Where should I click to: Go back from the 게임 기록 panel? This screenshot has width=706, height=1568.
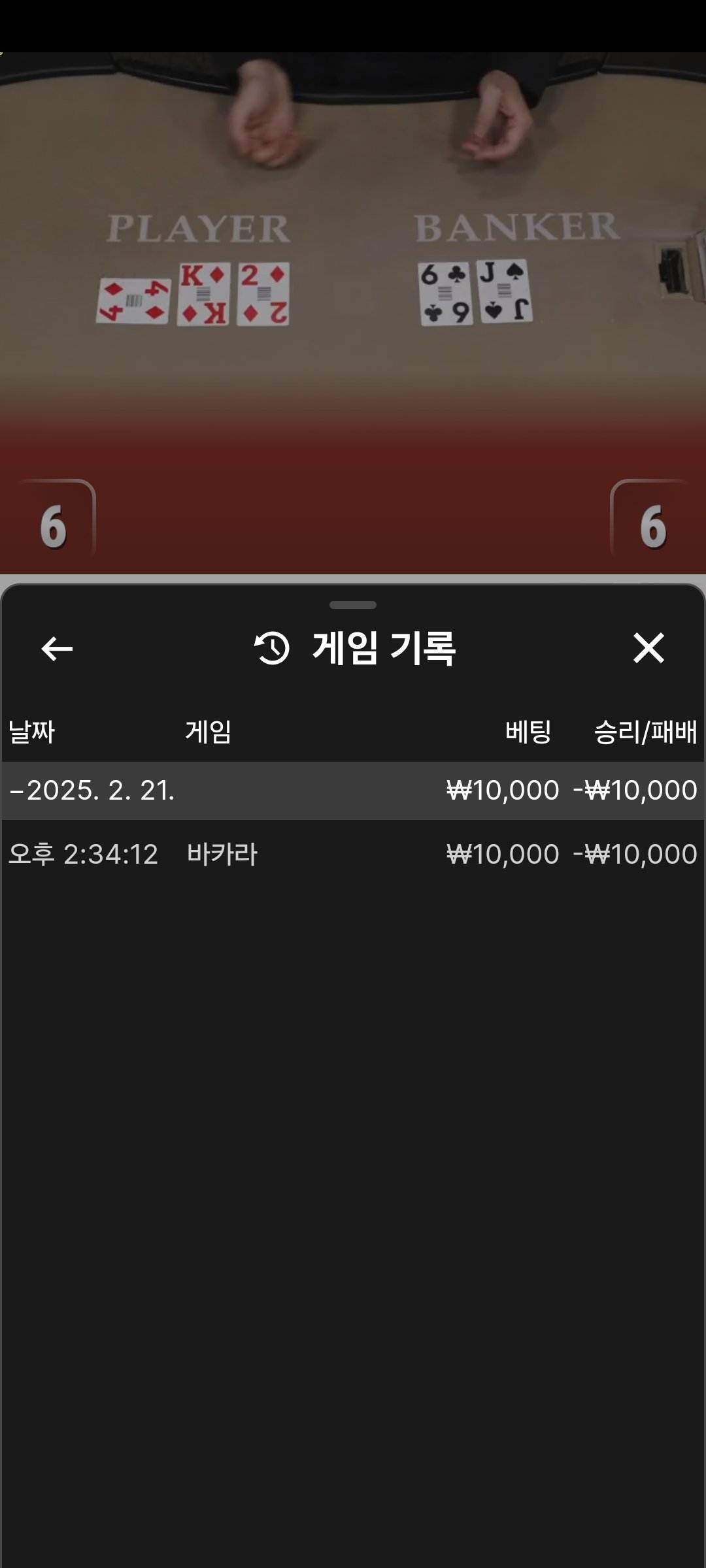point(57,649)
